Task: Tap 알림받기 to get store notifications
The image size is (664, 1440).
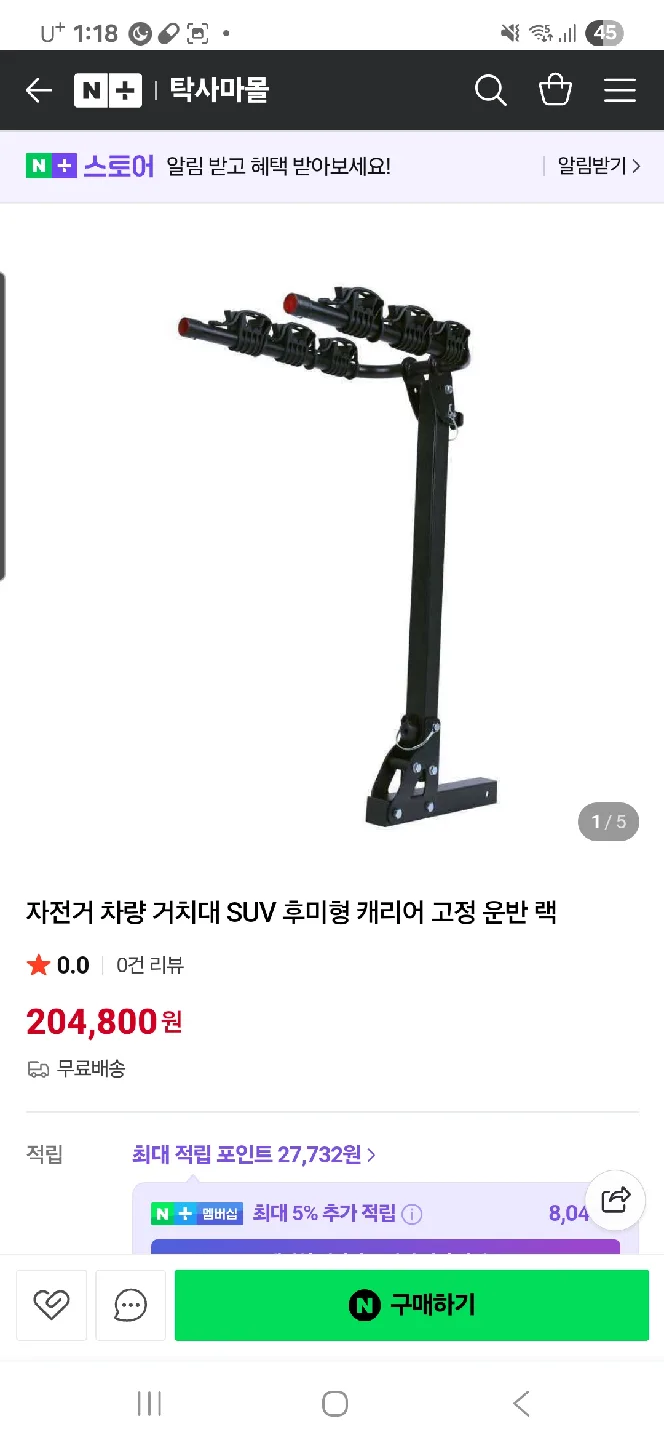Action: coord(598,166)
